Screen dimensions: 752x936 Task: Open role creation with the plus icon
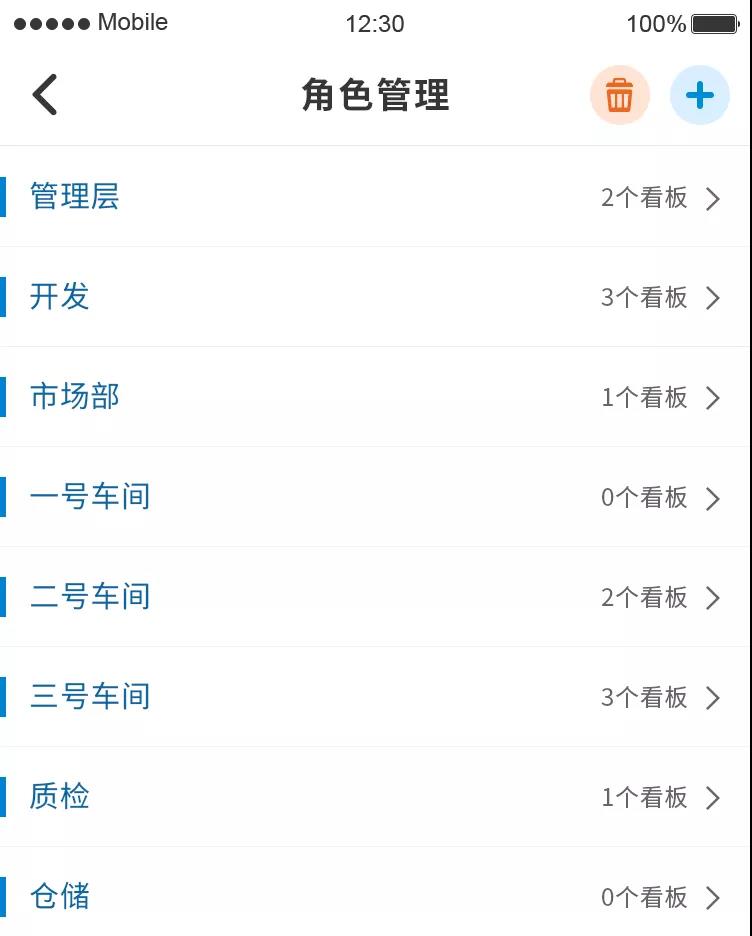click(700, 94)
